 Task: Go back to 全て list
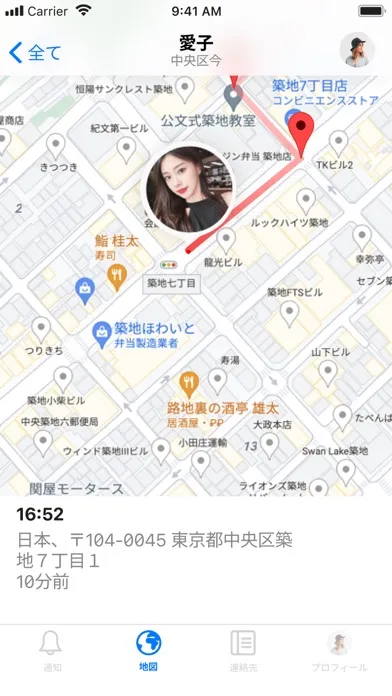click(35, 53)
